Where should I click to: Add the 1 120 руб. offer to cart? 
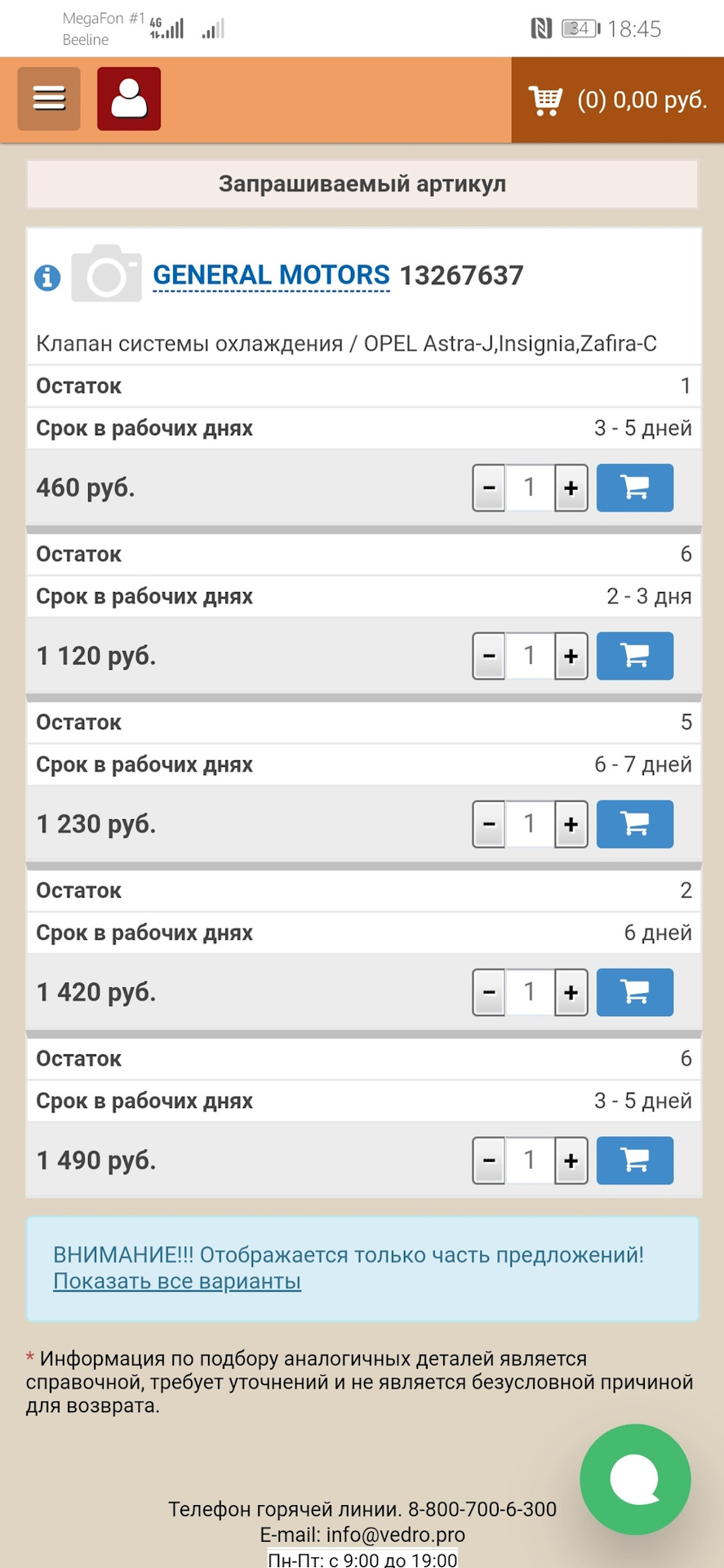(634, 656)
